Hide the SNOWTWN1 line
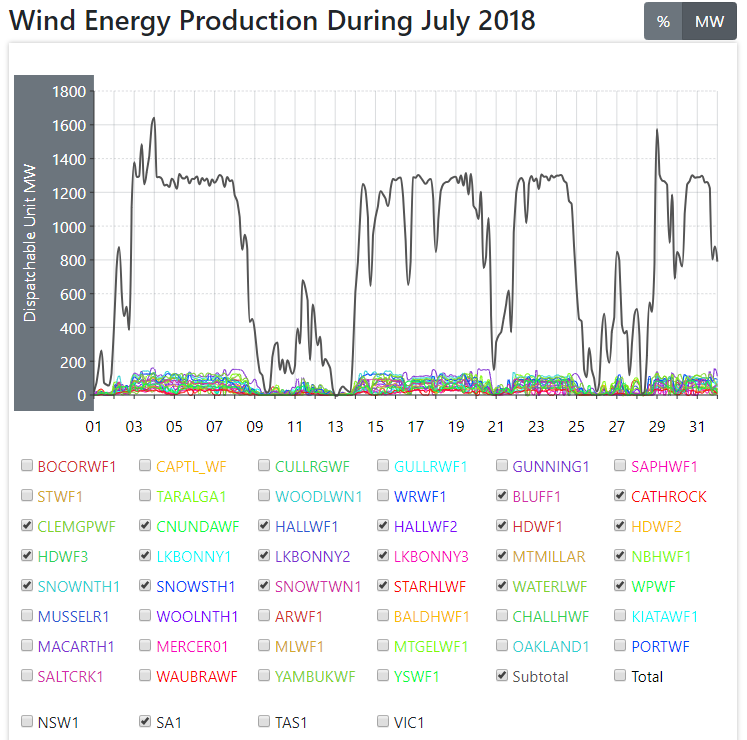The width and height of the screenshot is (747, 740). [x=265, y=586]
